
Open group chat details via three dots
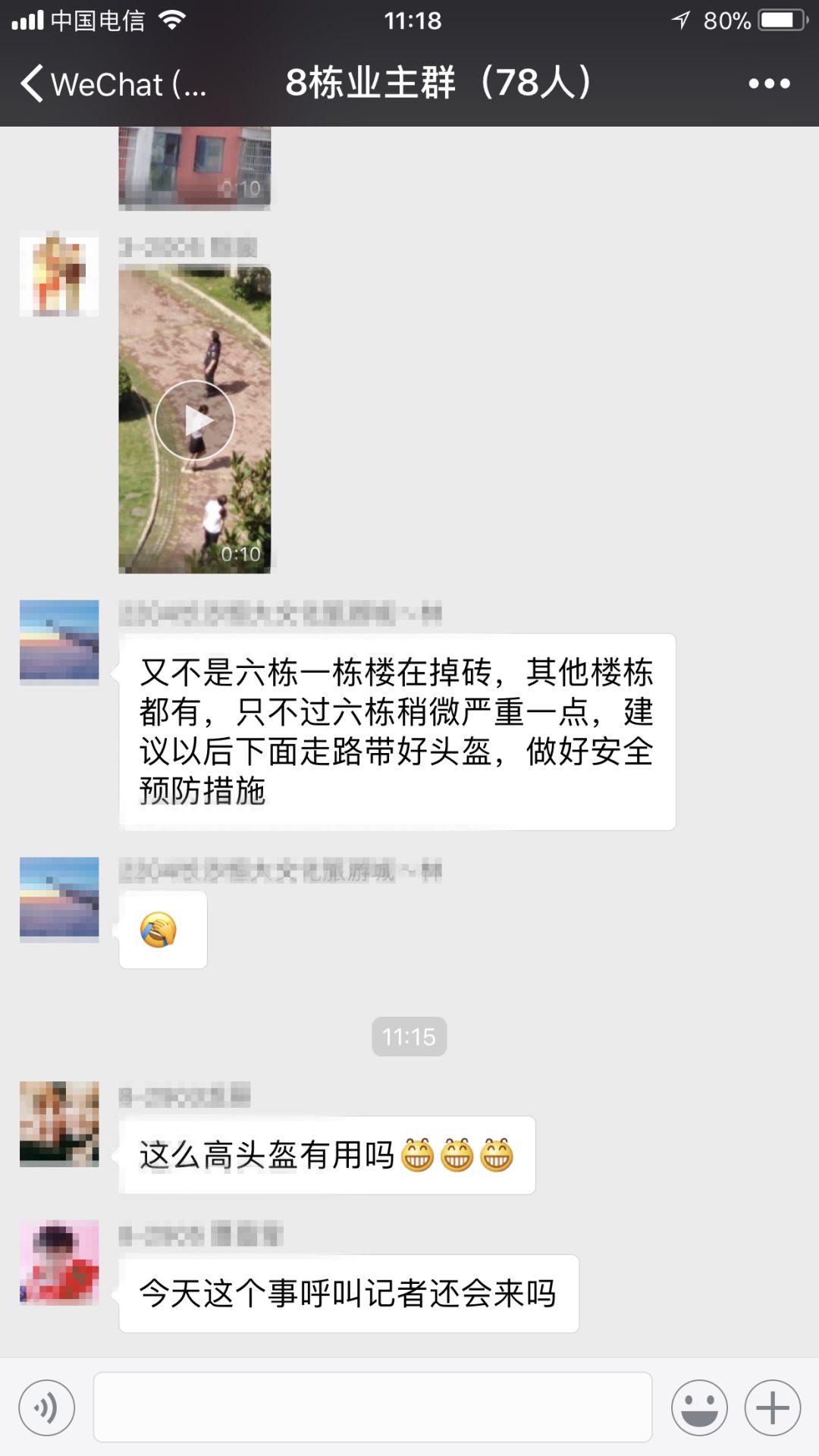pyautogui.click(x=769, y=83)
